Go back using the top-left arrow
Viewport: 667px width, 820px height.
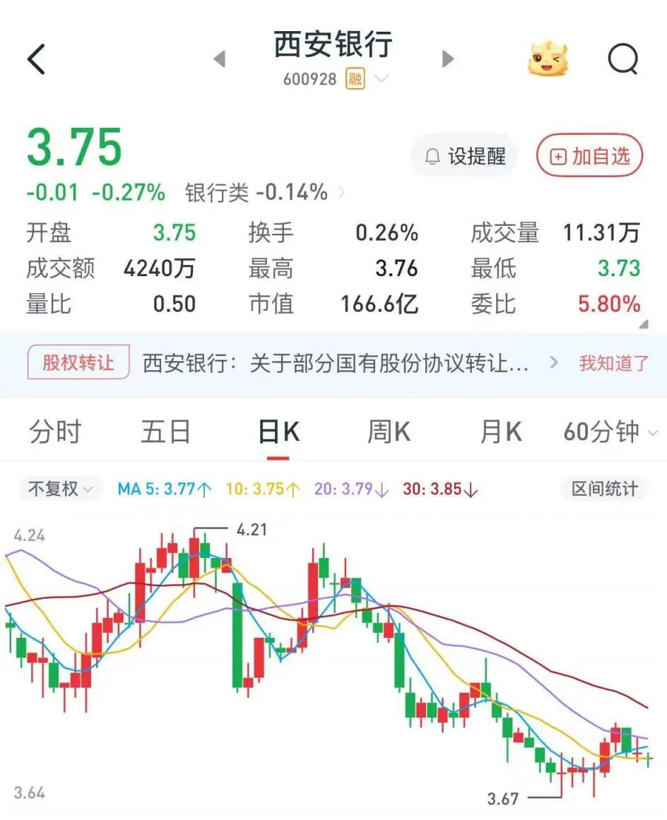(36, 60)
